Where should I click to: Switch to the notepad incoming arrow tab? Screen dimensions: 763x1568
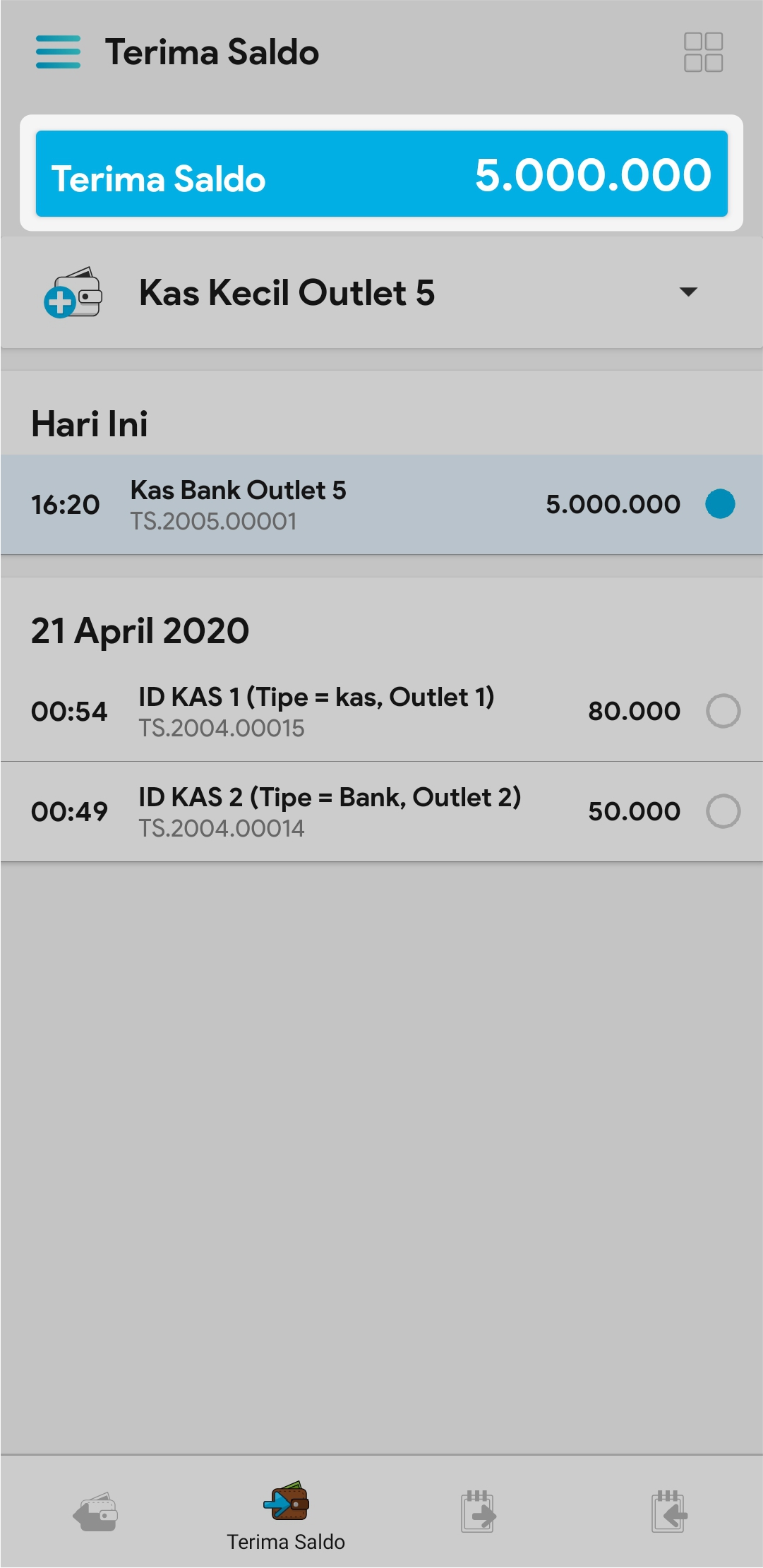[x=668, y=1512]
